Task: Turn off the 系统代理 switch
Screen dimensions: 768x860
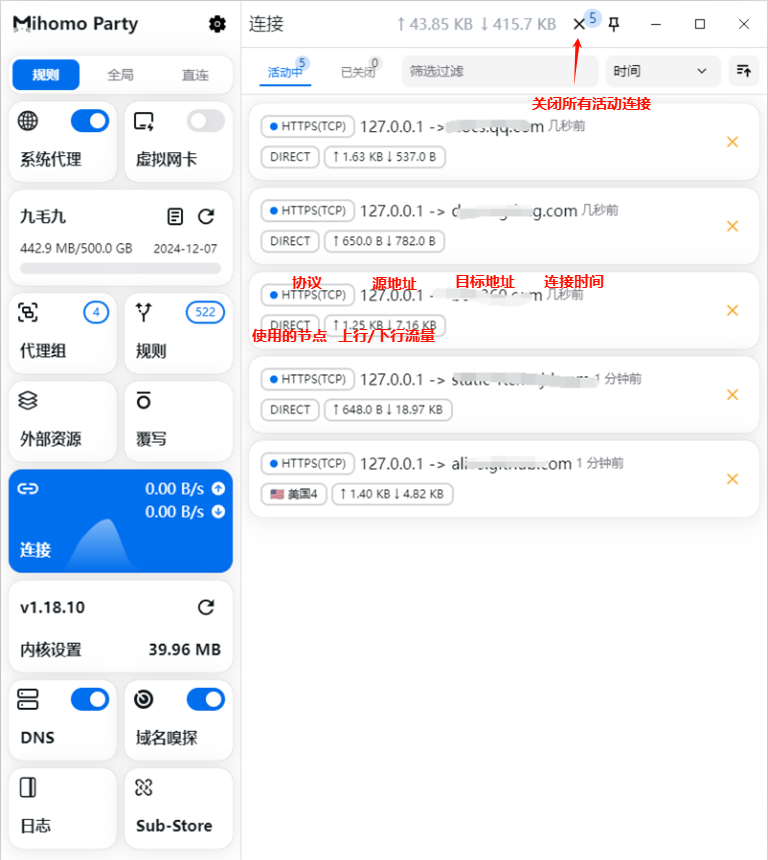Action: (x=90, y=121)
